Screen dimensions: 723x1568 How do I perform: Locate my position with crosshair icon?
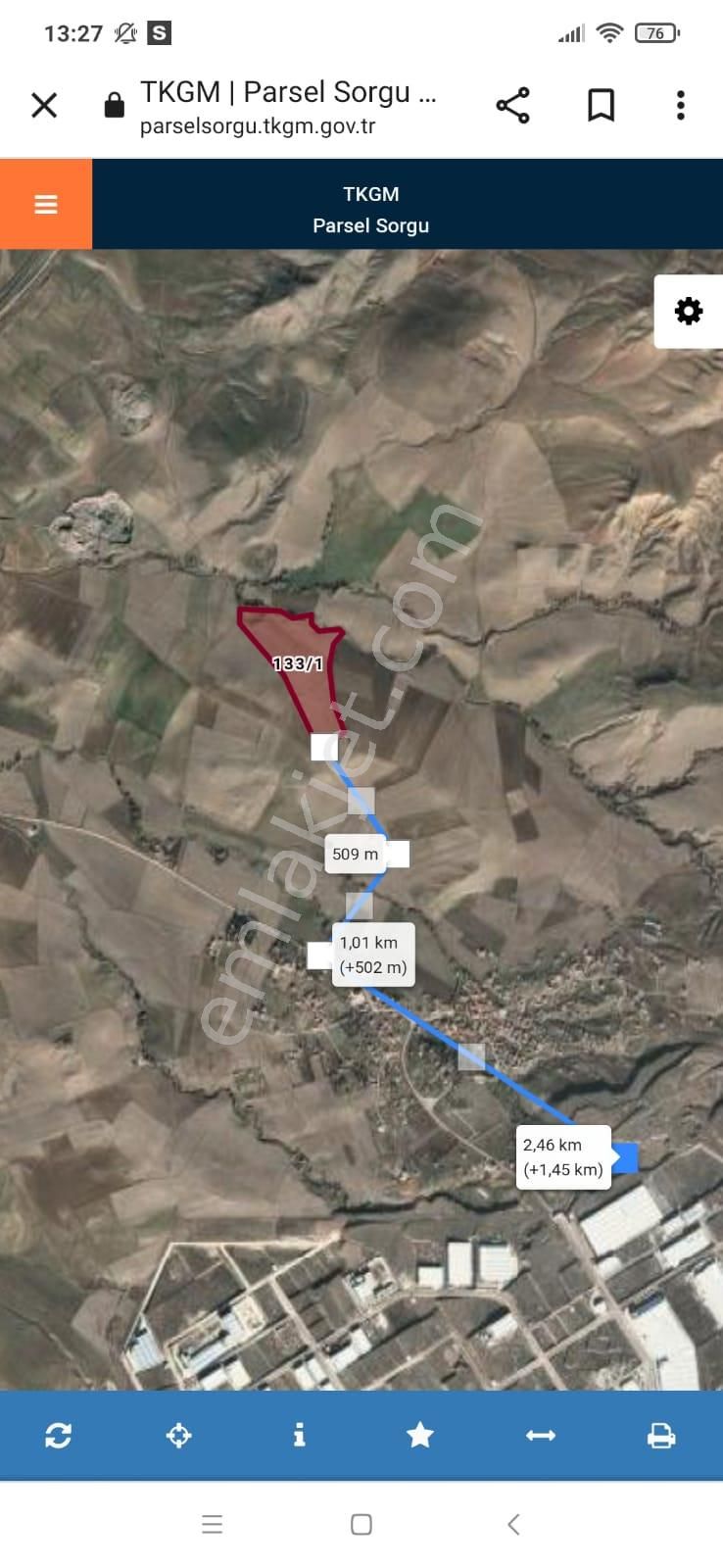[x=178, y=1436]
